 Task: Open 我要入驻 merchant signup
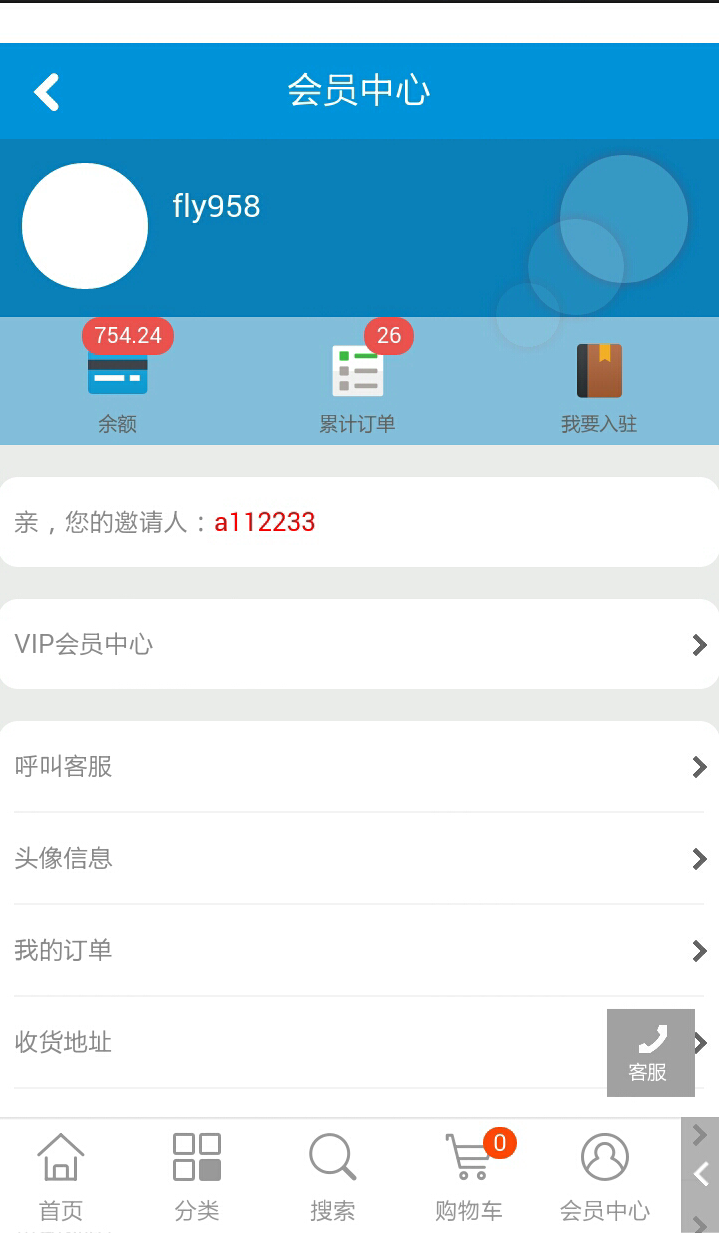(599, 383)
